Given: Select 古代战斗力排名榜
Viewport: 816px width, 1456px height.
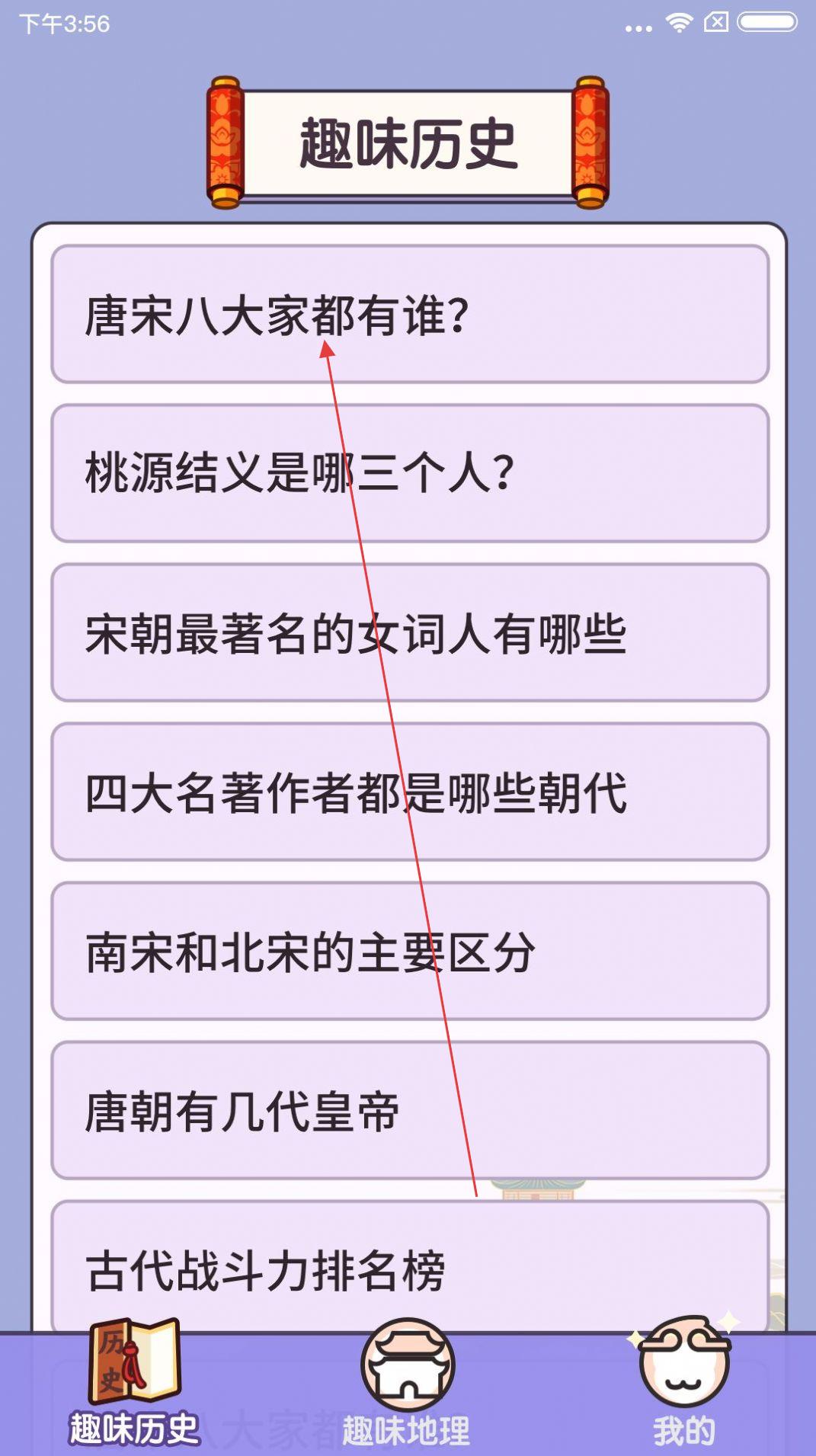Looking at the screenshot, I should 409,1269.
